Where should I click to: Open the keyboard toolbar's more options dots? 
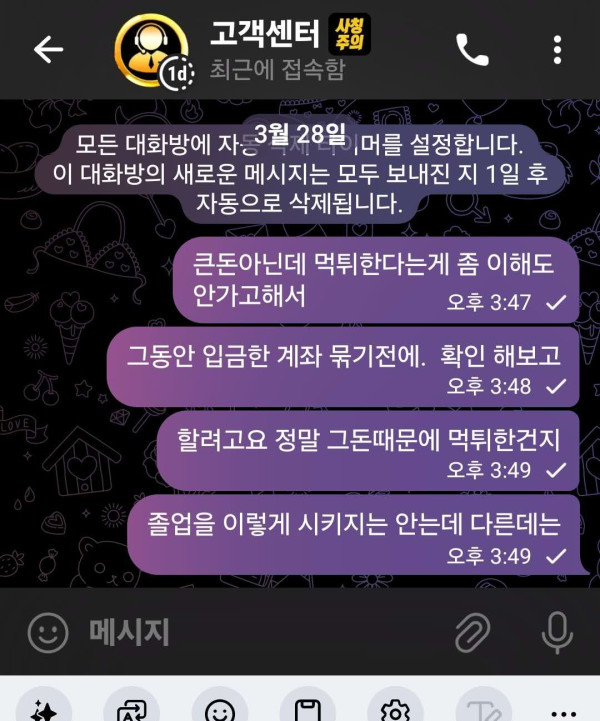tap(564, 709)
